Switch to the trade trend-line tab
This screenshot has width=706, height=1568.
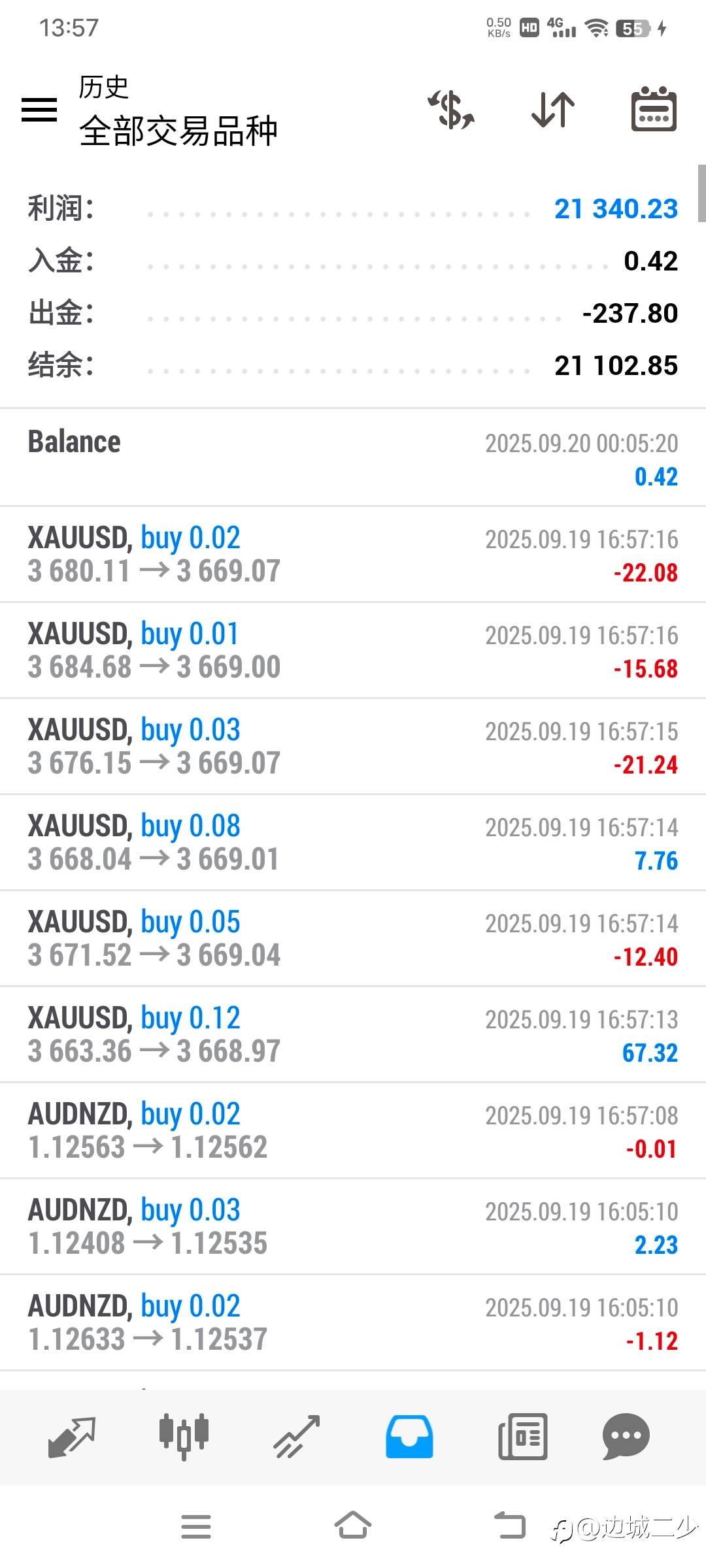pos(297,1437)
